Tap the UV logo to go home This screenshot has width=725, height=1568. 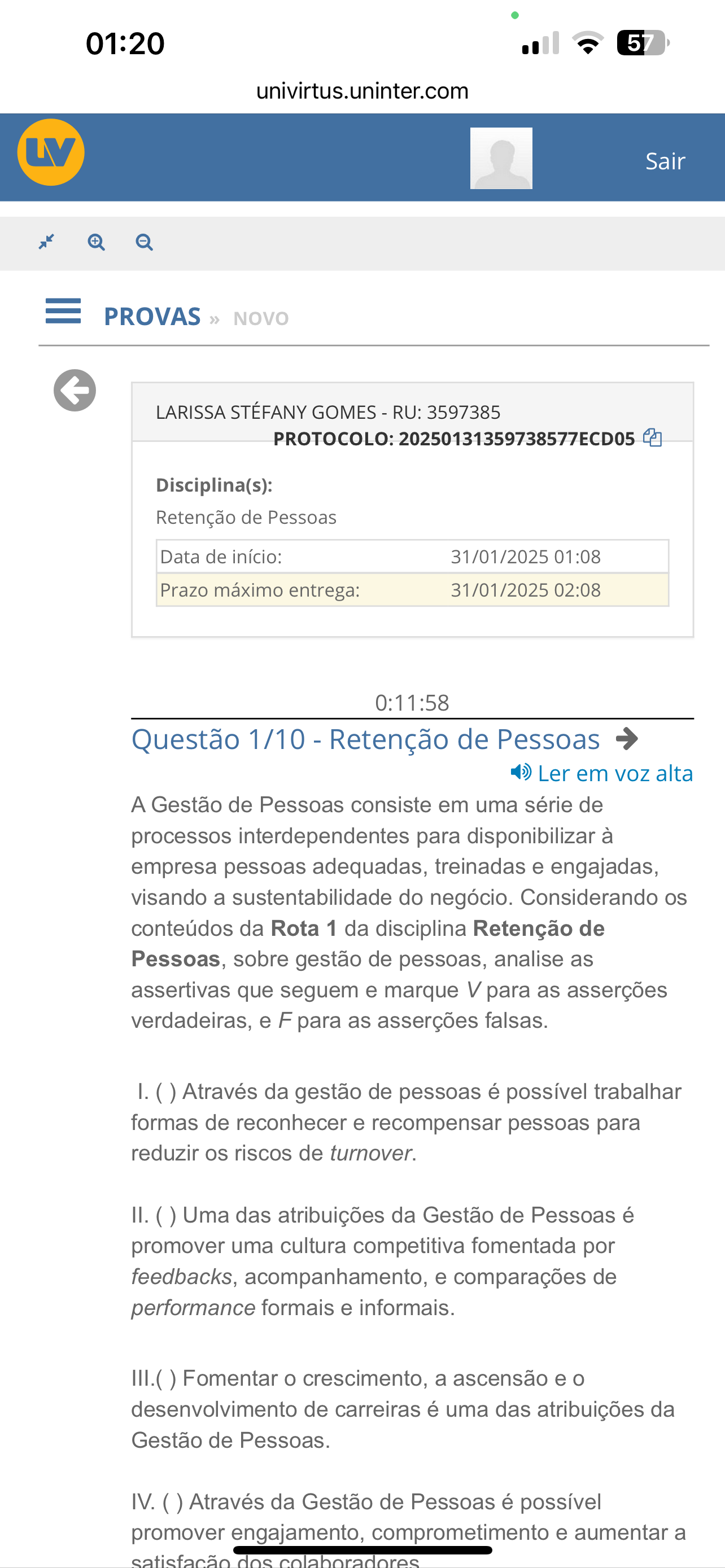point(50,152)
